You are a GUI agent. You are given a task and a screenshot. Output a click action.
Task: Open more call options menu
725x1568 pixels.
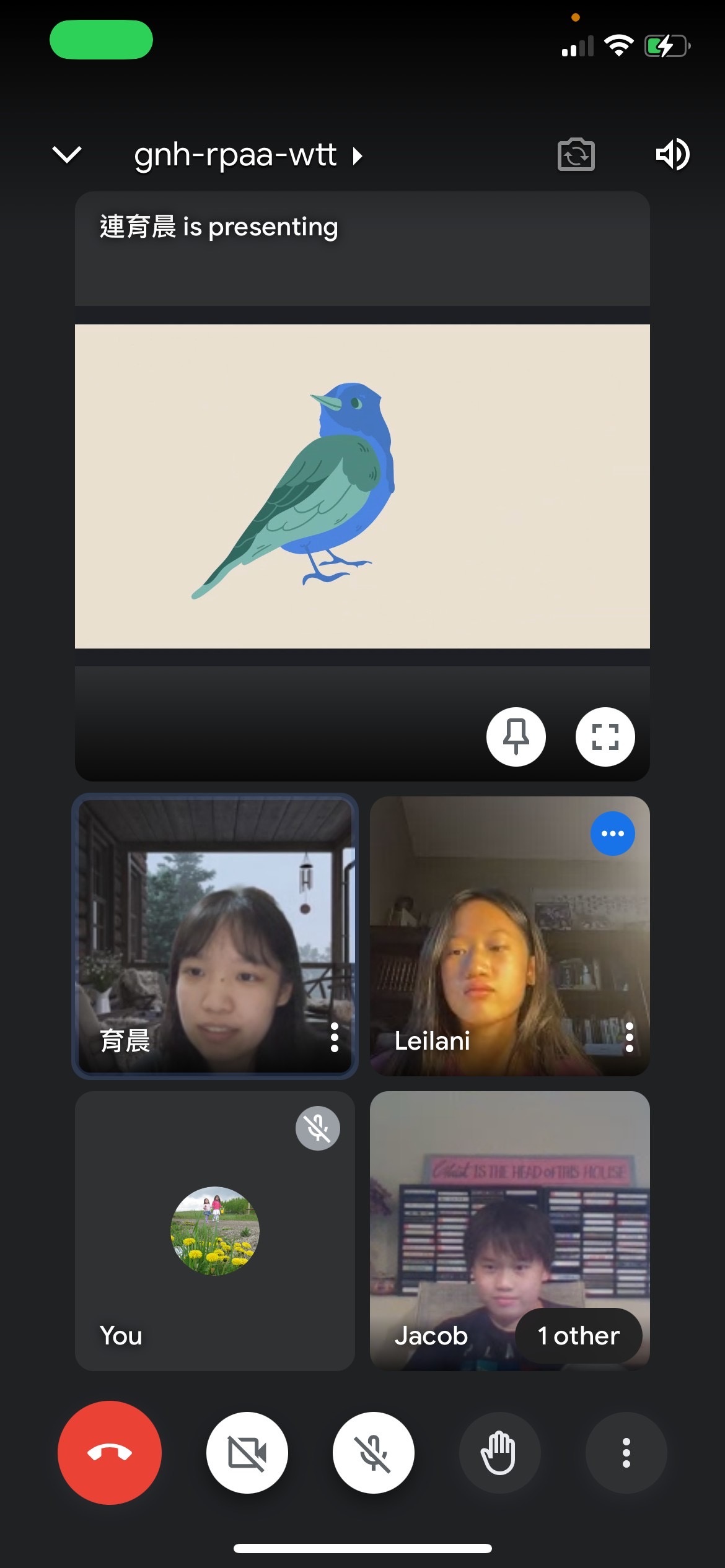click(626, 1452)
